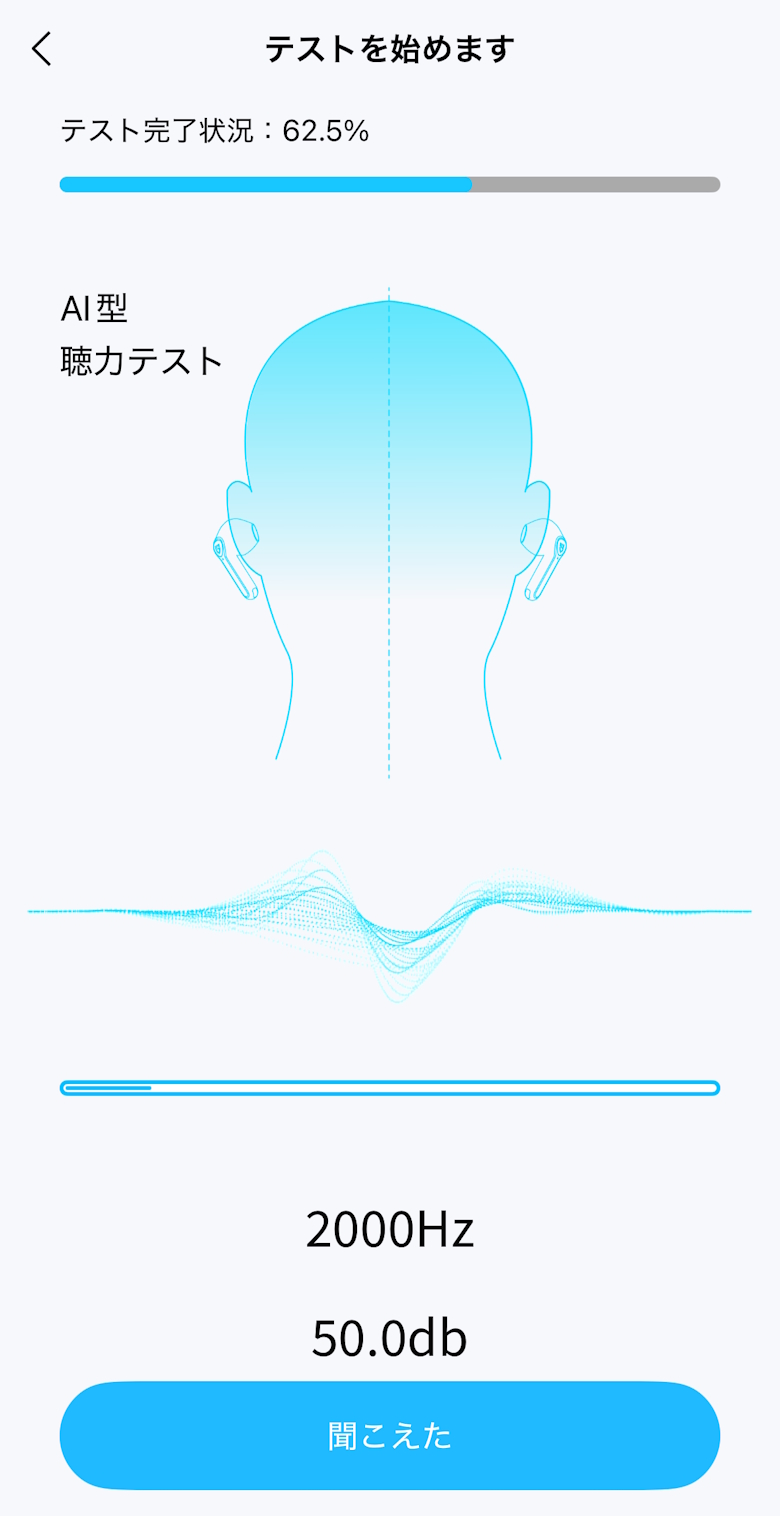The image size is (780, 1516).
Task: Tap the 聞こえた button
Action: 390,1436
